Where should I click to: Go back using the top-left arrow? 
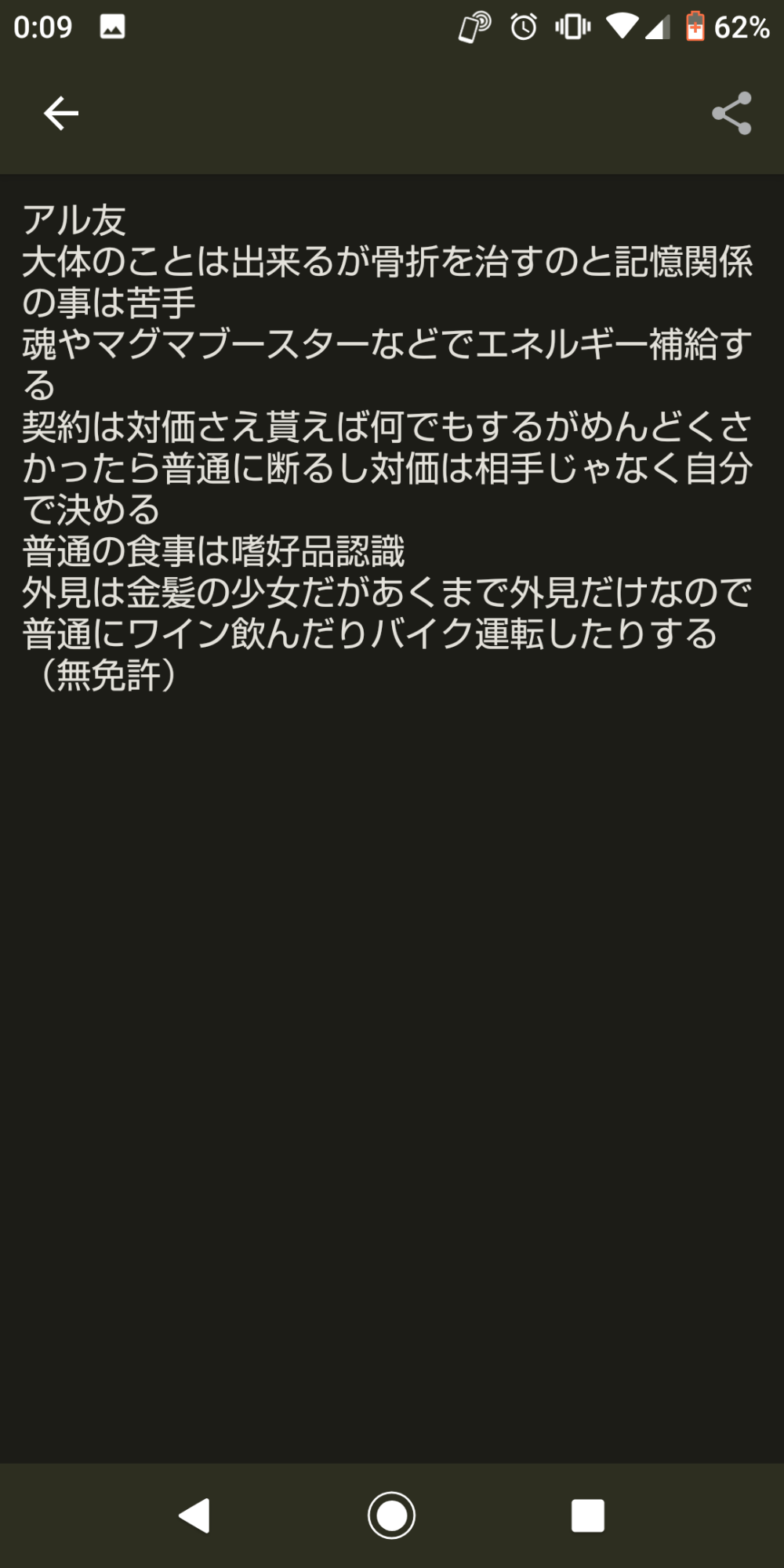point(61,114)
